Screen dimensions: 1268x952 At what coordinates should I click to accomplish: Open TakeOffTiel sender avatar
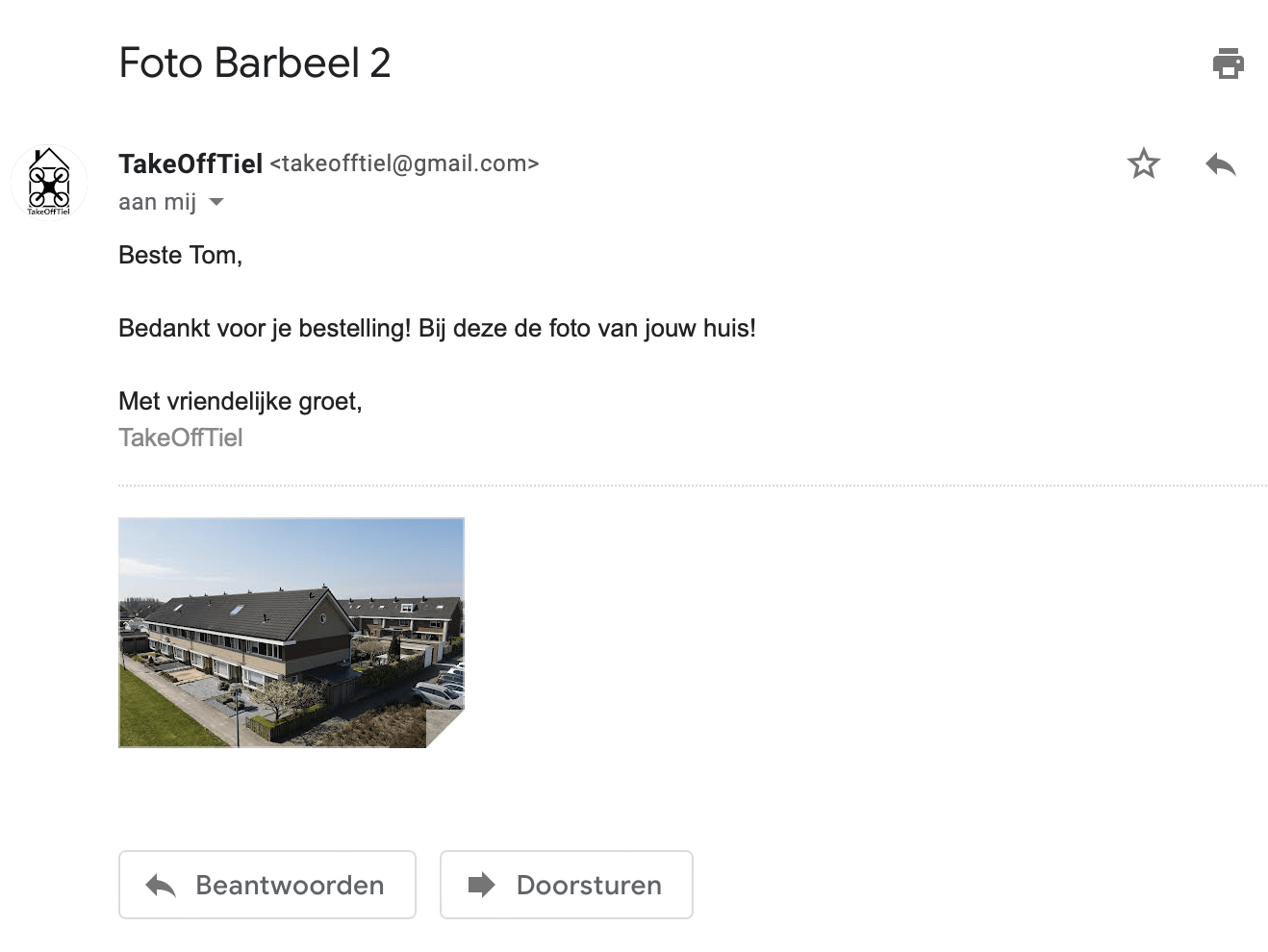pos(49,182)
